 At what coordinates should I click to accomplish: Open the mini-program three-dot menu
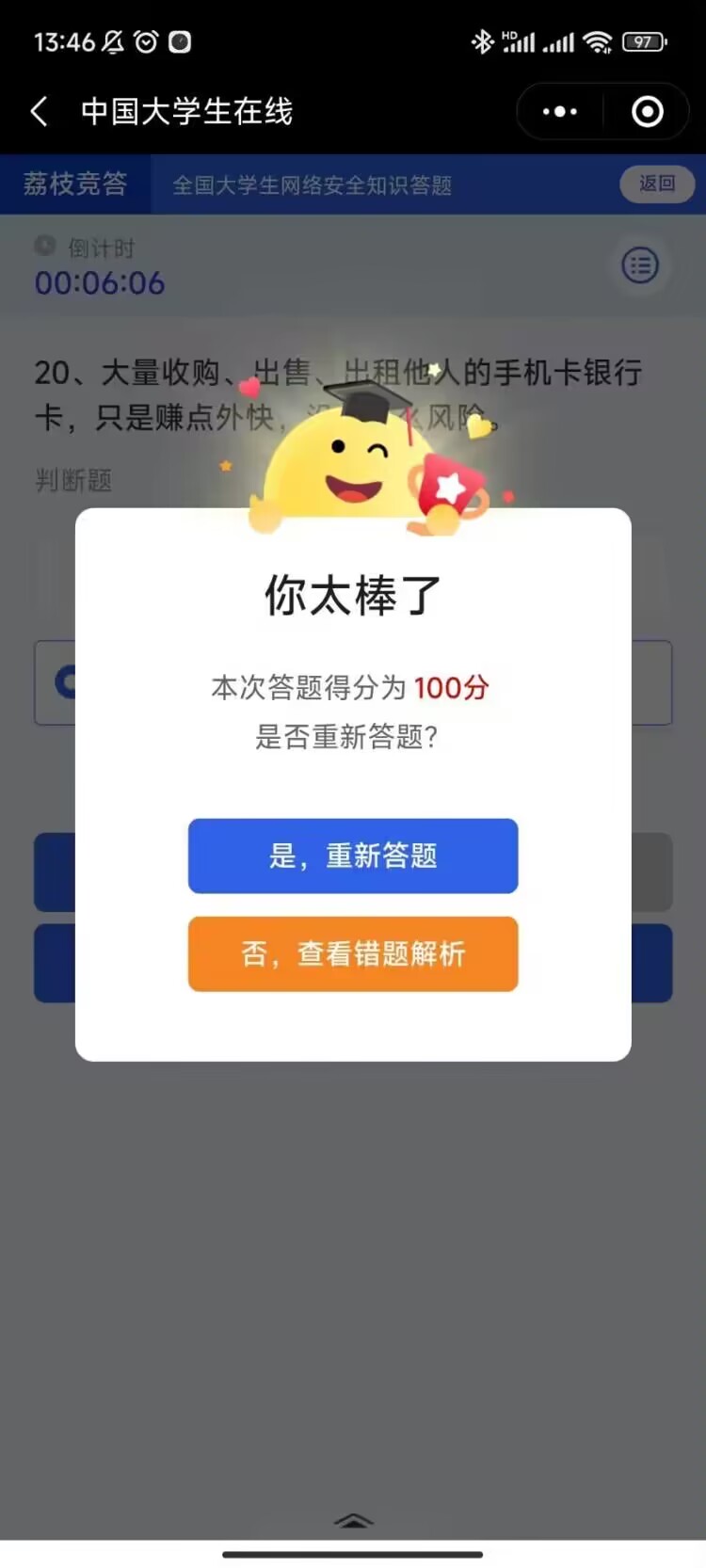coord(560,112)
